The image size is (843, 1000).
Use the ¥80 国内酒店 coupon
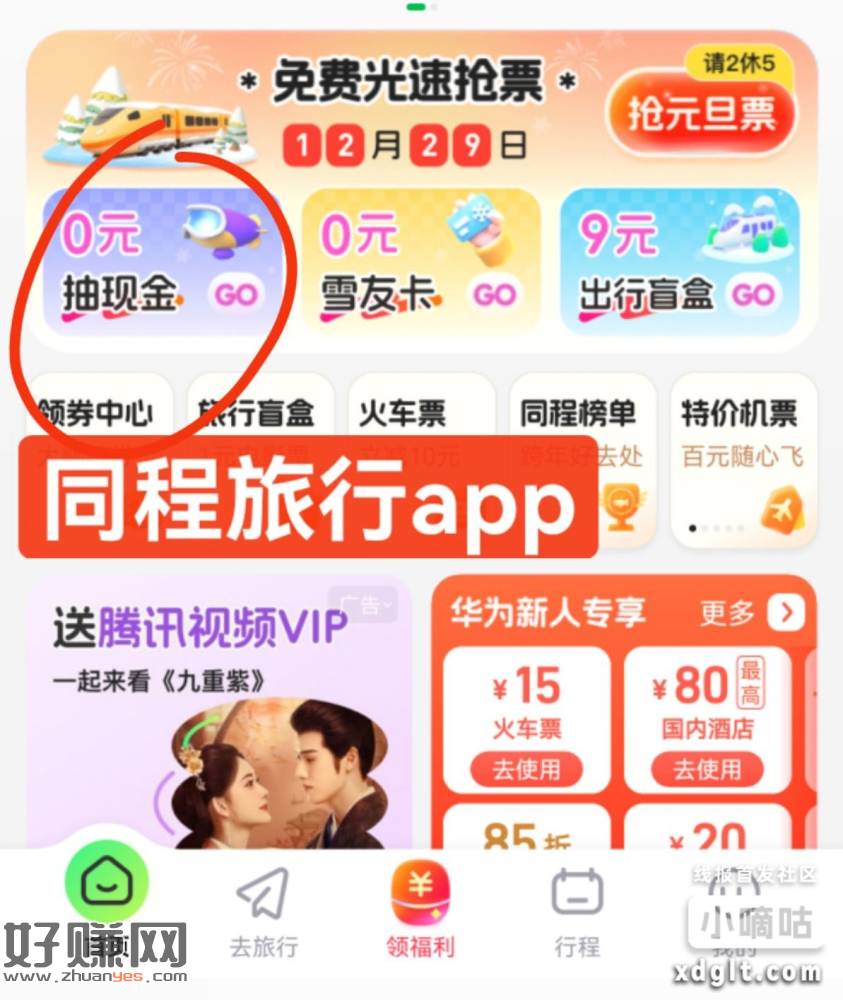pos(706,768)
